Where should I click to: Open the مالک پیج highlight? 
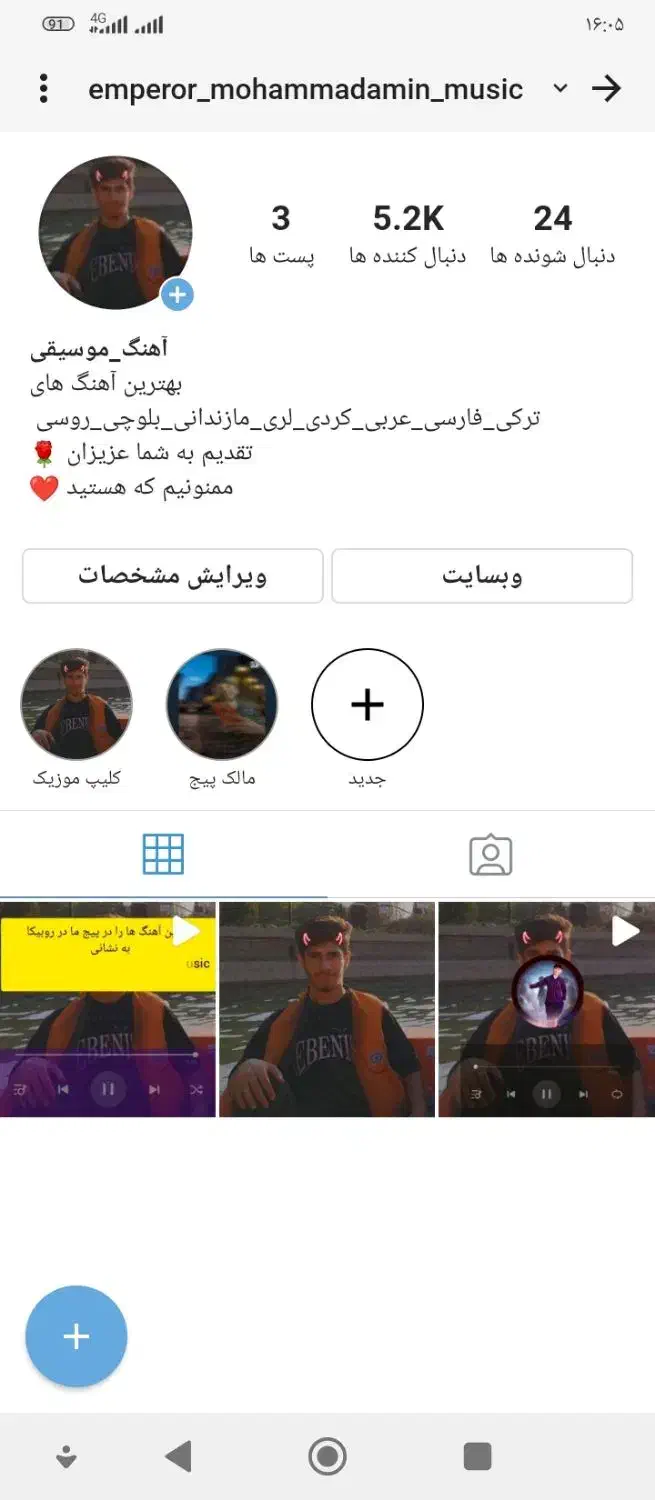[x=222, y=705]
